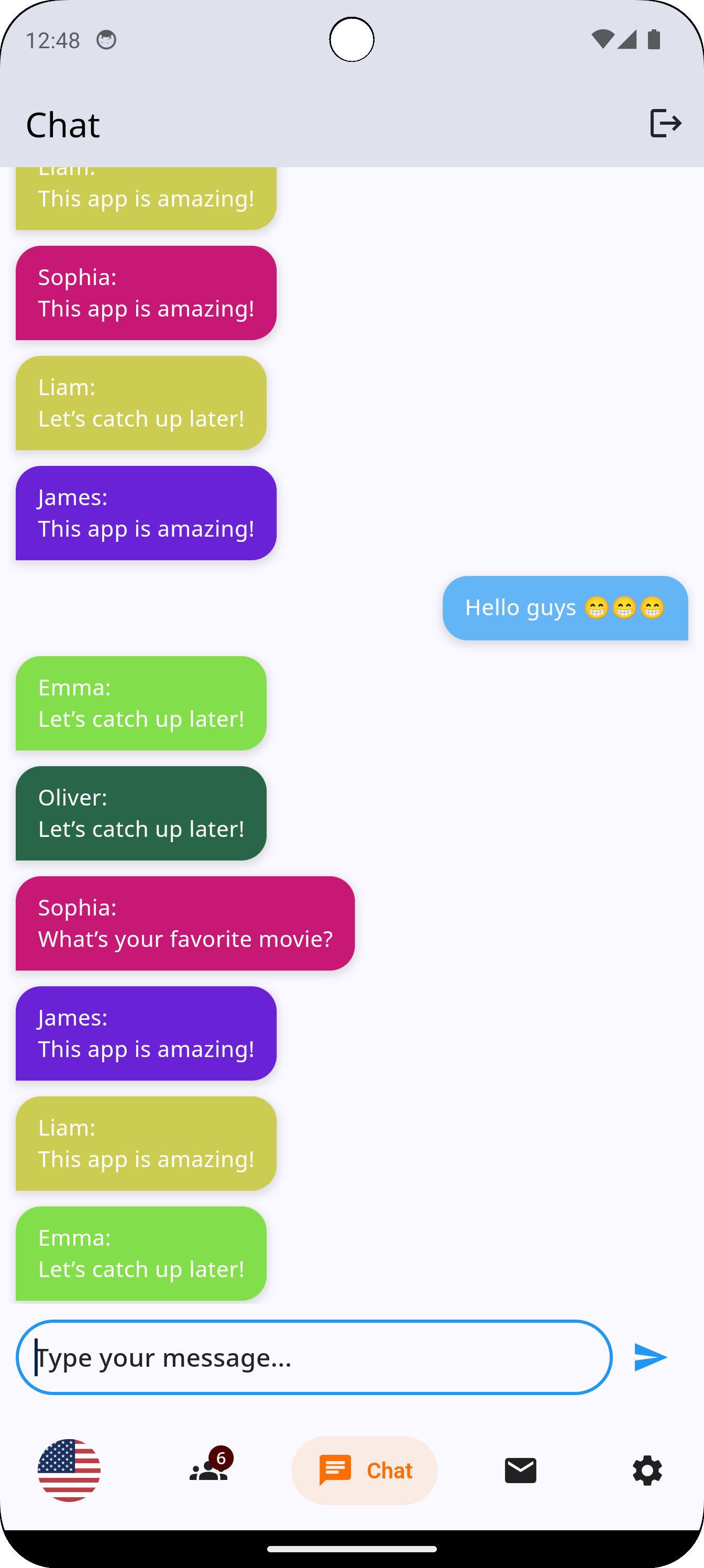Tap the logout icon in the app bar

[665, 124]
